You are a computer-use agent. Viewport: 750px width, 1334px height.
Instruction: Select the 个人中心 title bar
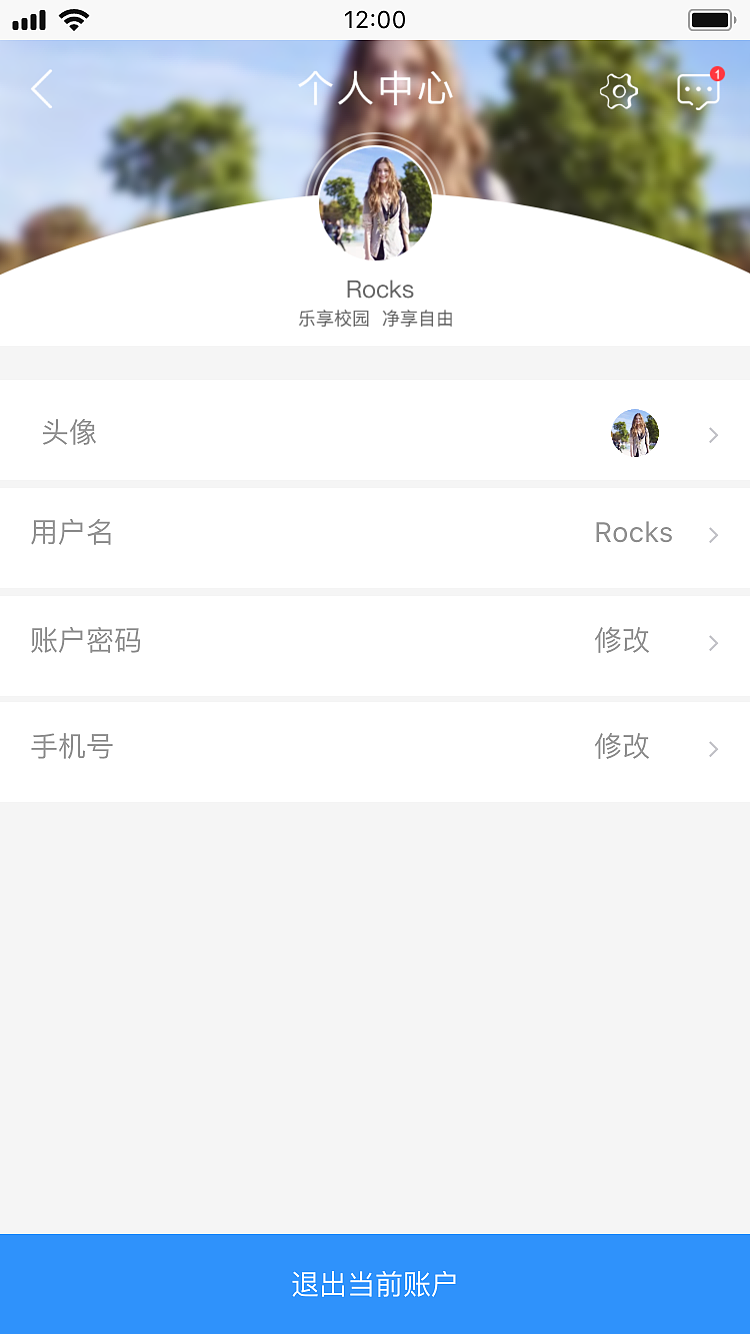pos(375,89)
